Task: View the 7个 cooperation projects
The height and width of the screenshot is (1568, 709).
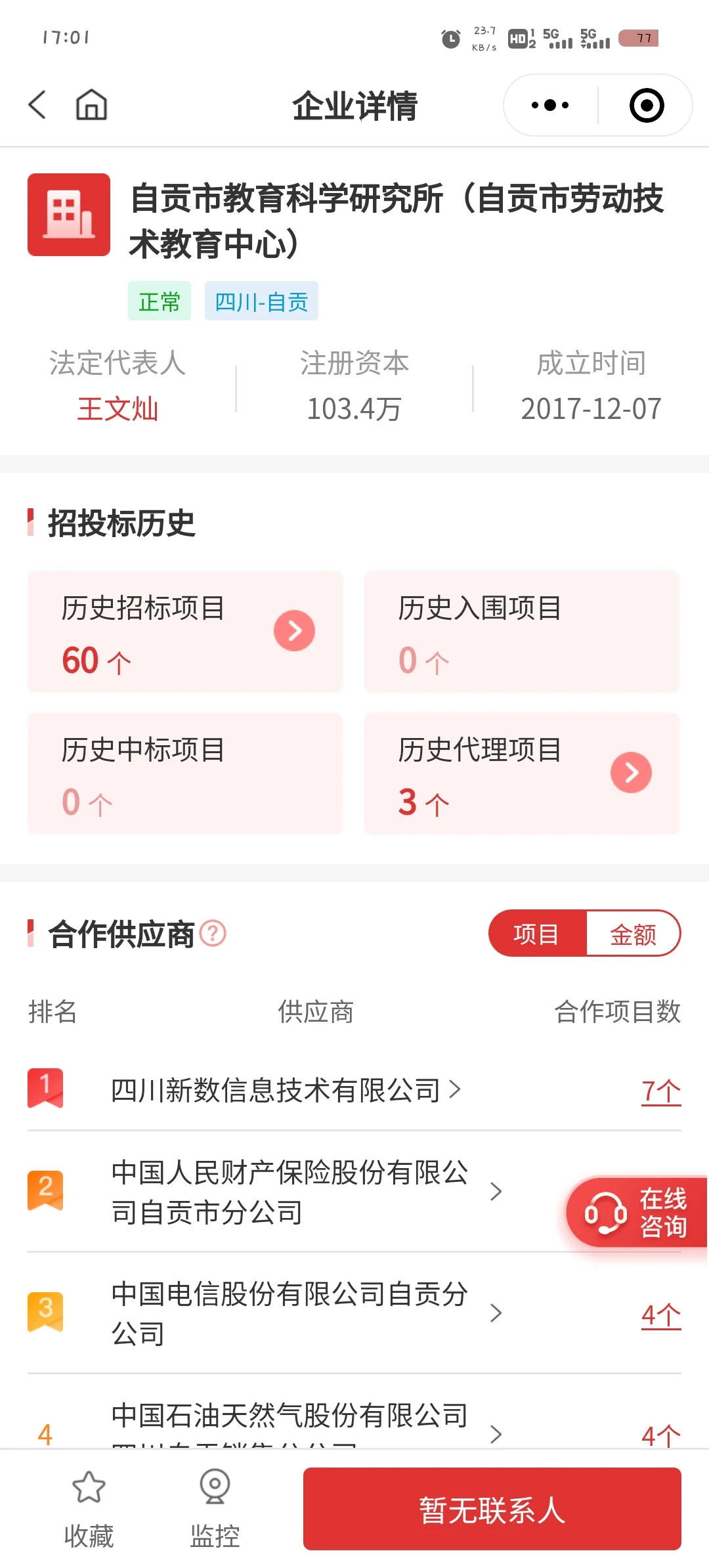Action: click(x=660, y=1091)
